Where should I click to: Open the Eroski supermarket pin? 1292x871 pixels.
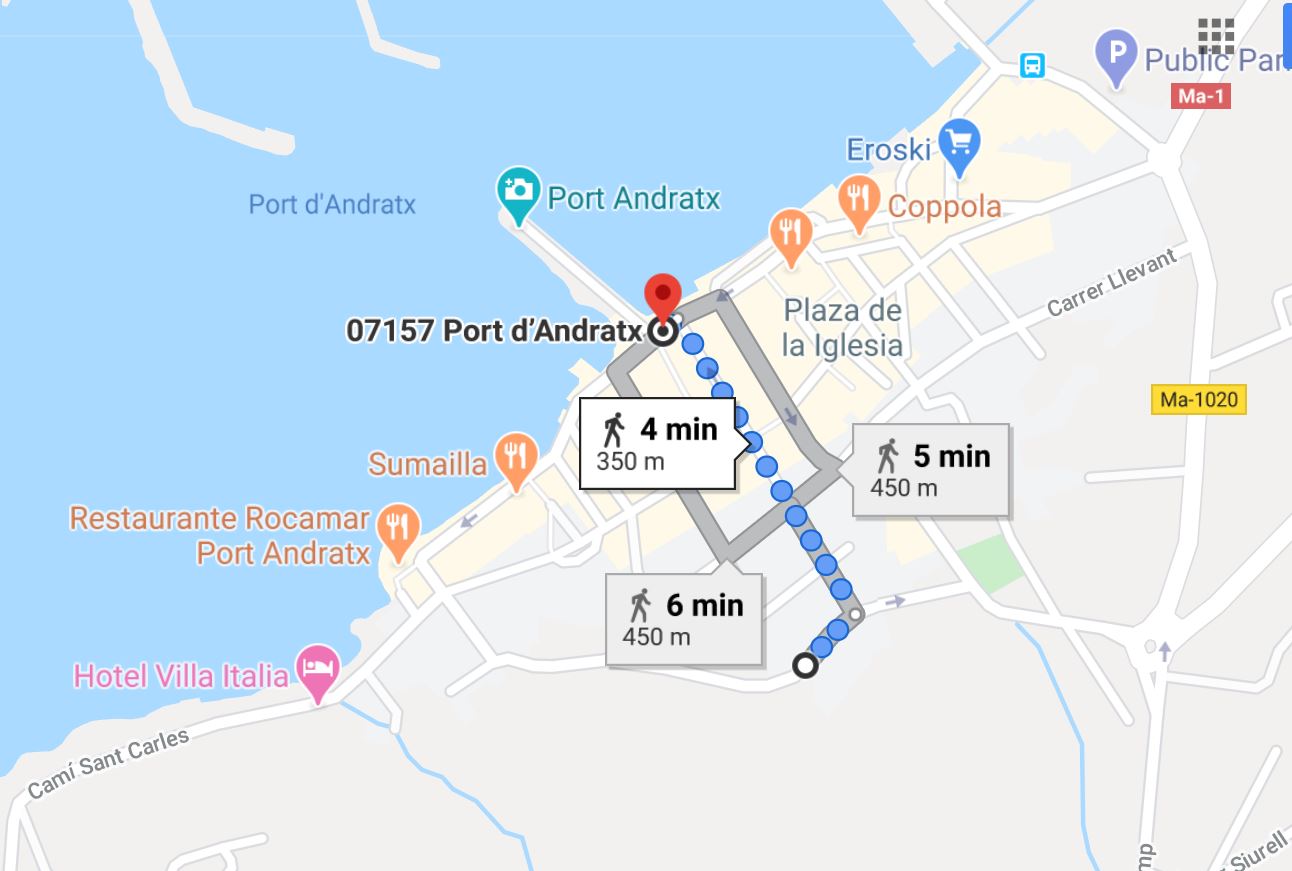coord(960,146)
